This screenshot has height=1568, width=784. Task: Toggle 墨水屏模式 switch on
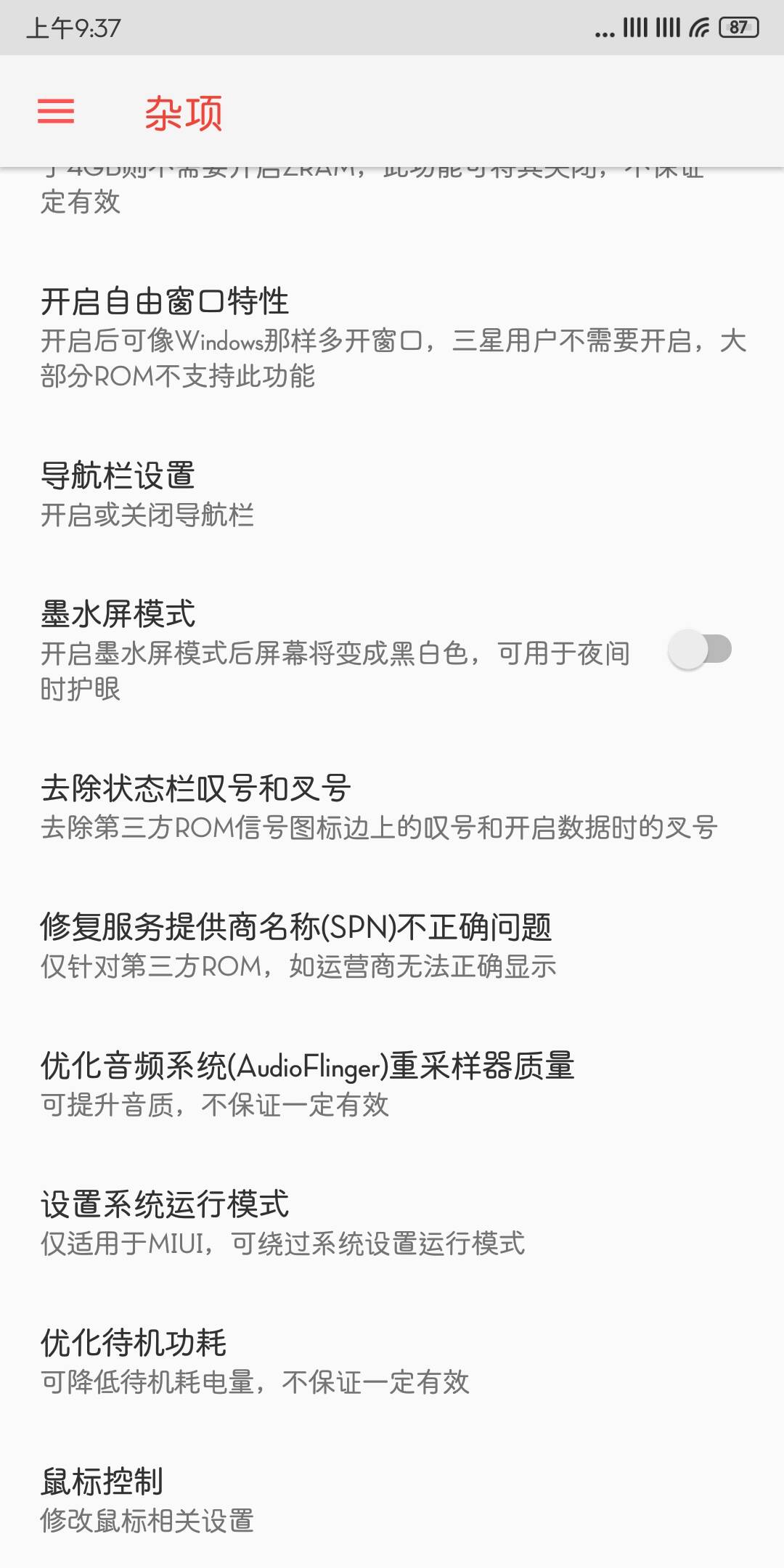[x=699, y=650]
